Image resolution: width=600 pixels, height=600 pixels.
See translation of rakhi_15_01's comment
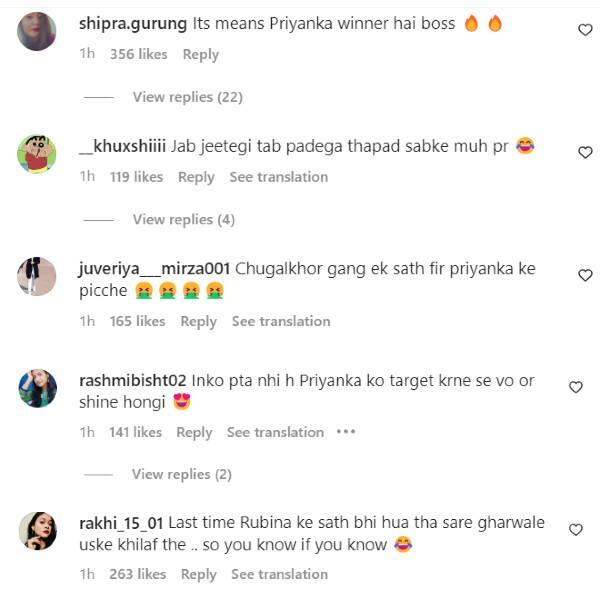point(279,574)
